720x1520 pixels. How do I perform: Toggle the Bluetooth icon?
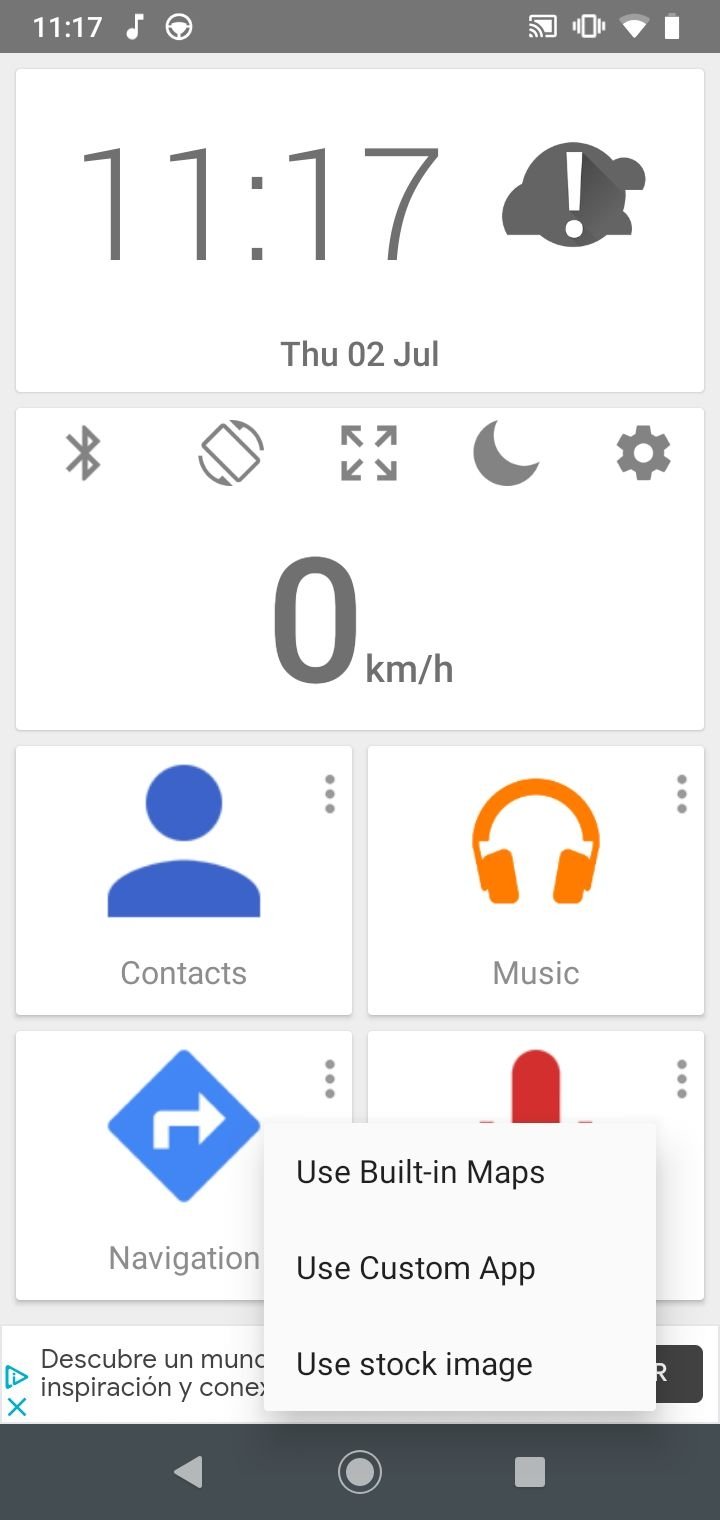pos(83,454)
